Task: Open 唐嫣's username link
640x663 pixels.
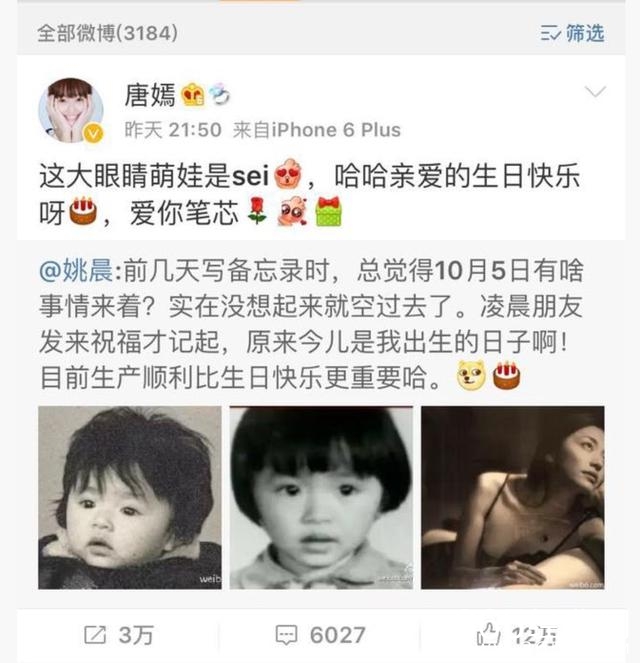Action: coord(150,95)
